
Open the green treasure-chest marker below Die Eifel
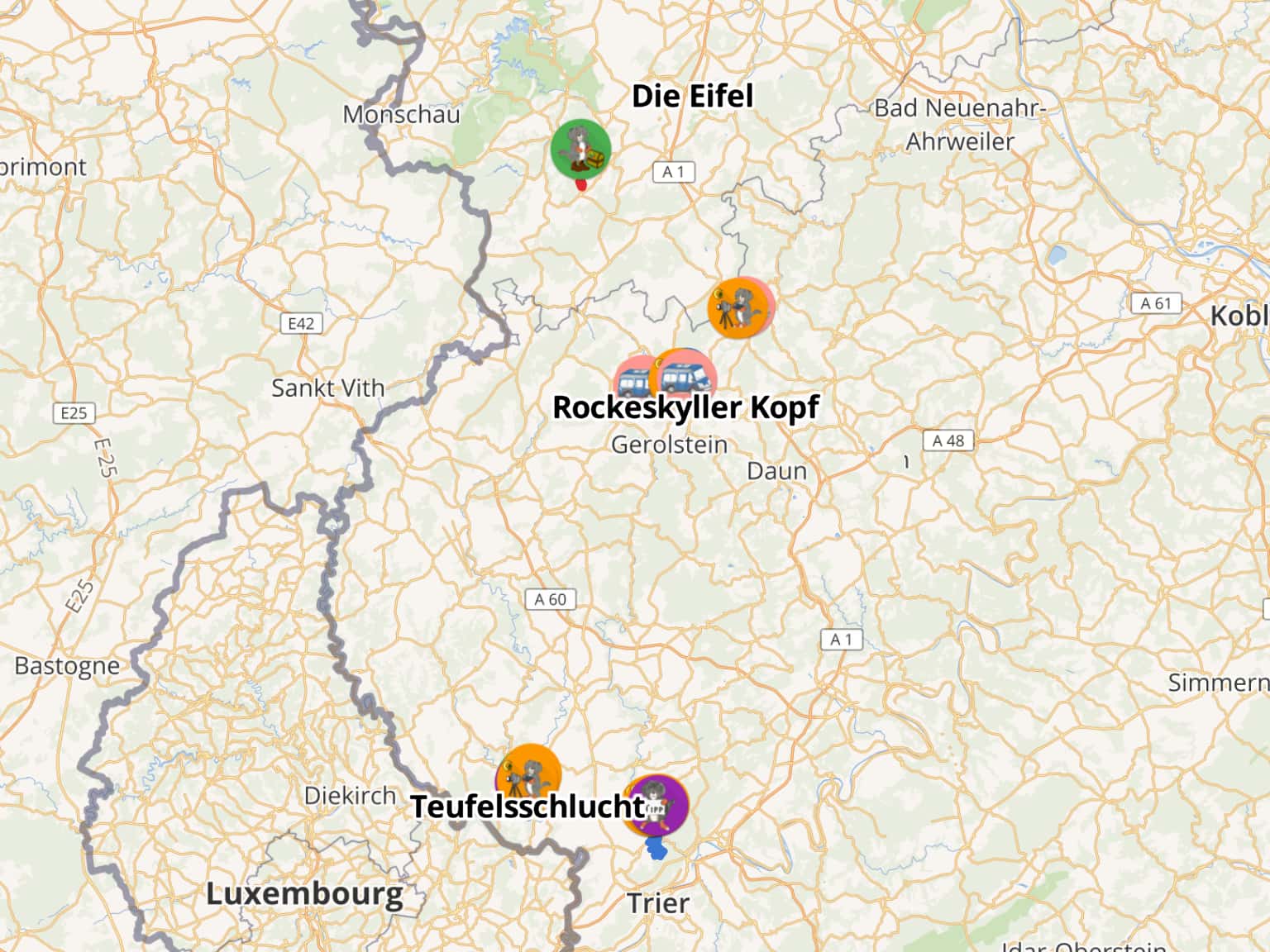click(581, 149)
